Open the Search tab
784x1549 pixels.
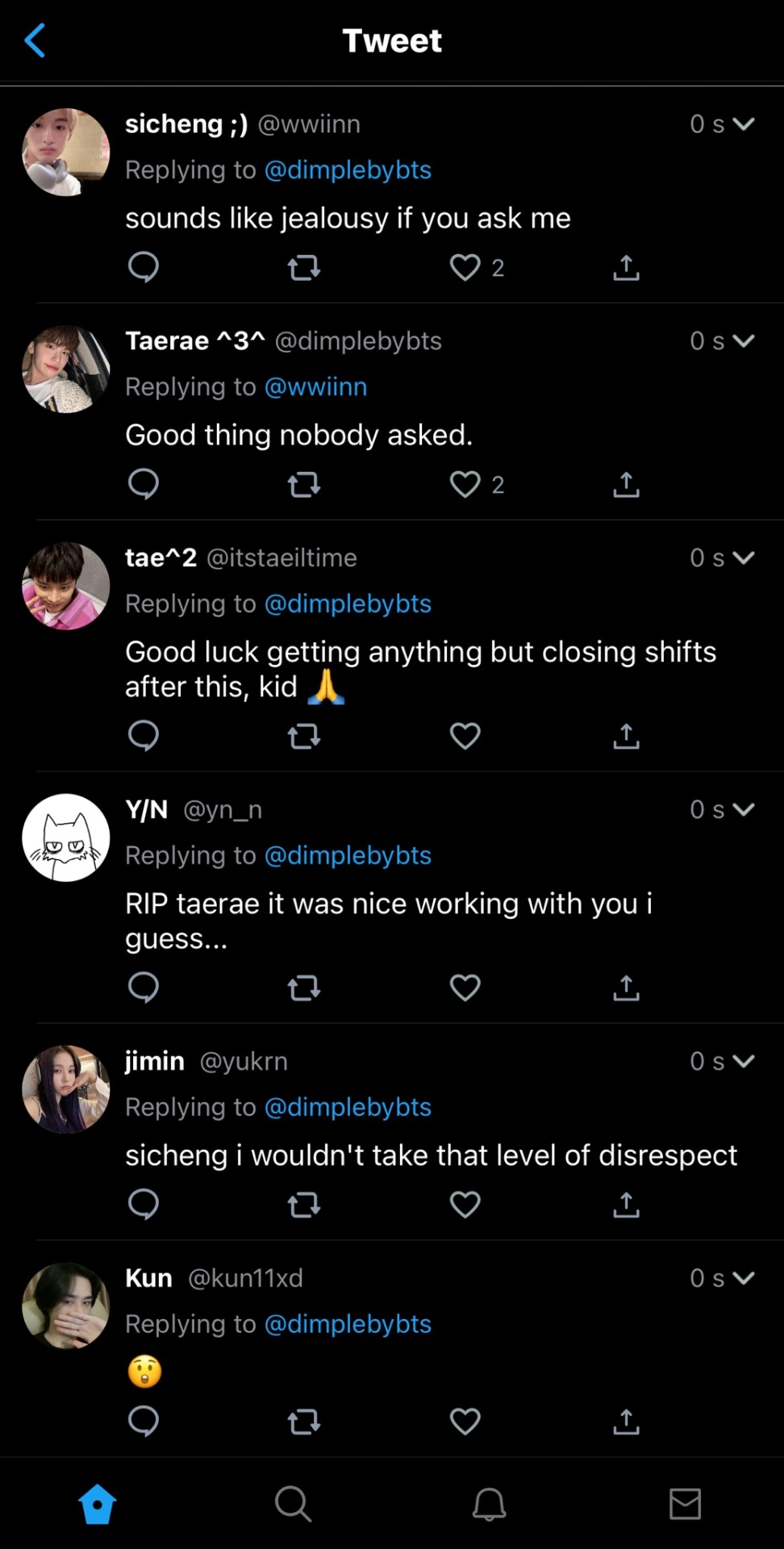click(x=293, y=1504)
